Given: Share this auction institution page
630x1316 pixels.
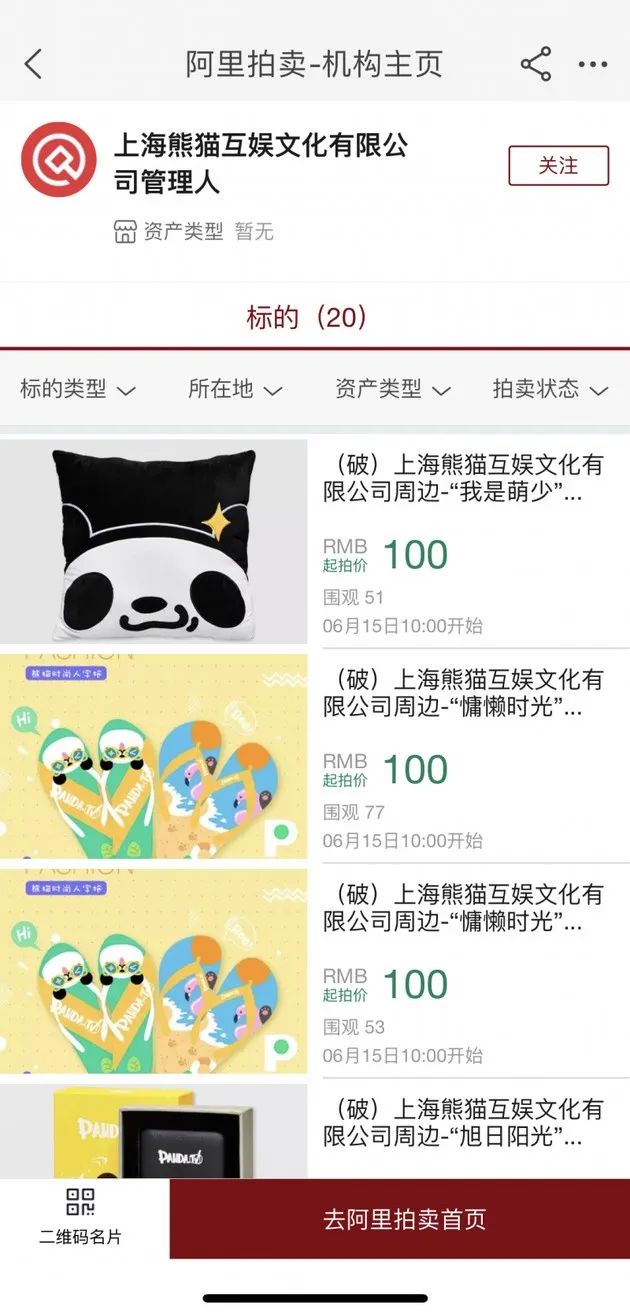Looking at the screenshot, I should [x=536, y=65].
